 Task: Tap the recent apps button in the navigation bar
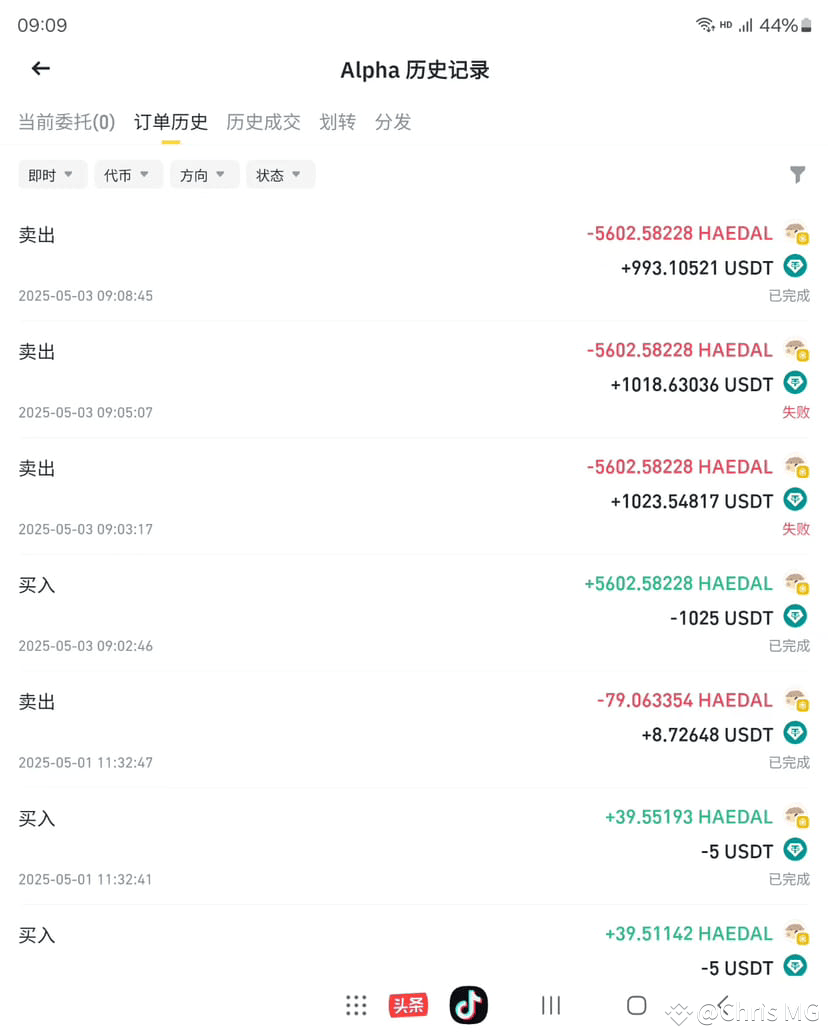point(550,1004)
